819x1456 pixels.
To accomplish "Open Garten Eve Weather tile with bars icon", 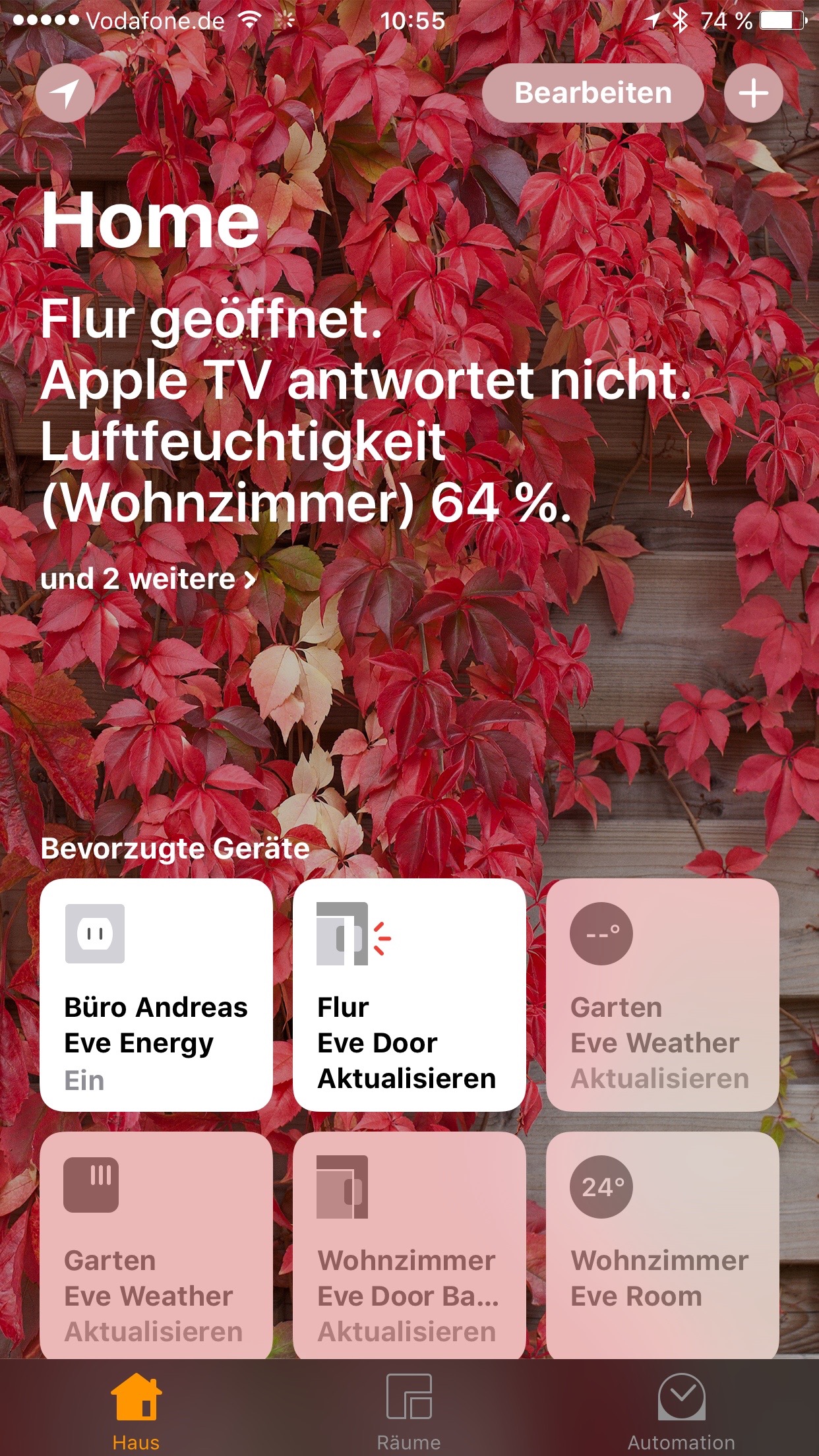I will point(156,1245).
